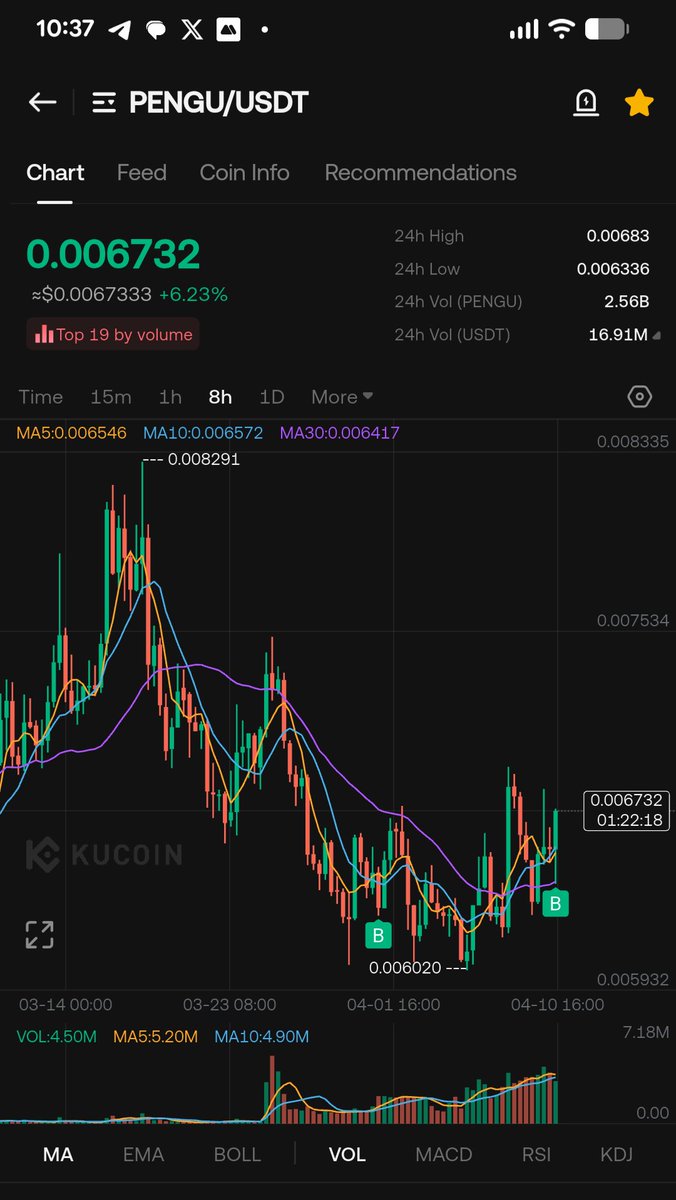676x1200 pixels.
Task: Go back using the arrow
Action: tap(42, 102)
